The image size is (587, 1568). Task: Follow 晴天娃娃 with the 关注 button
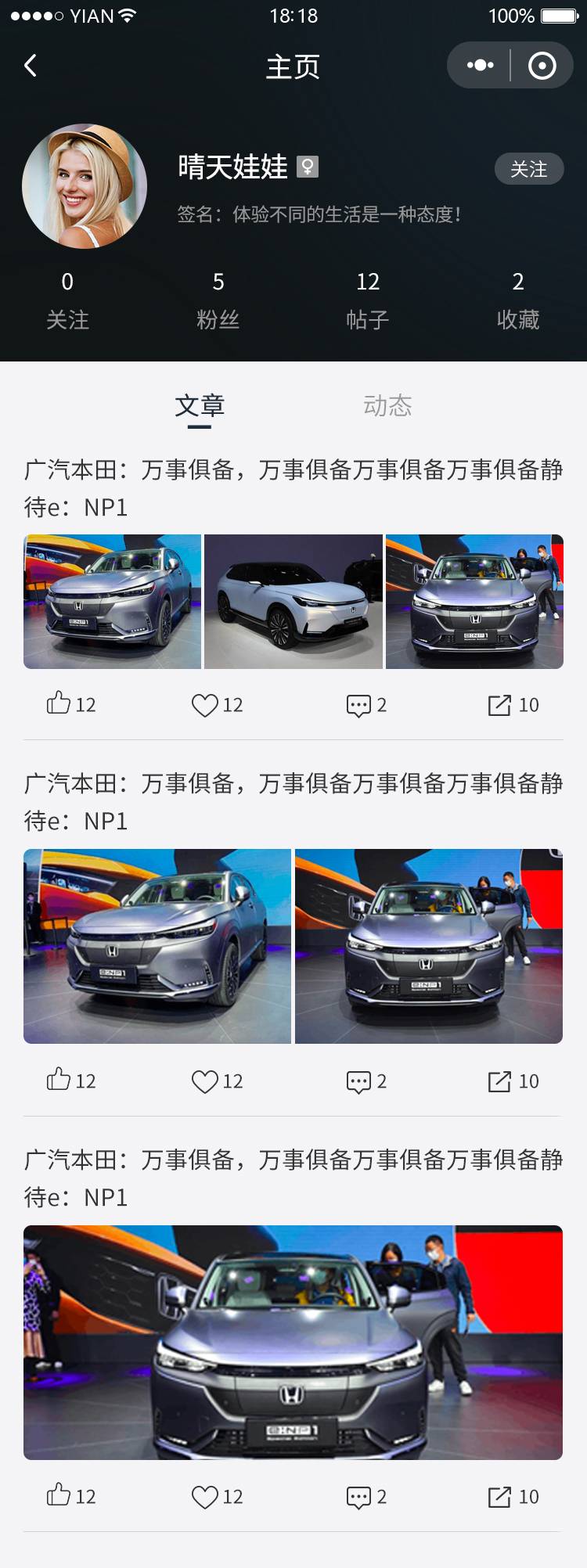coord(528,169)
